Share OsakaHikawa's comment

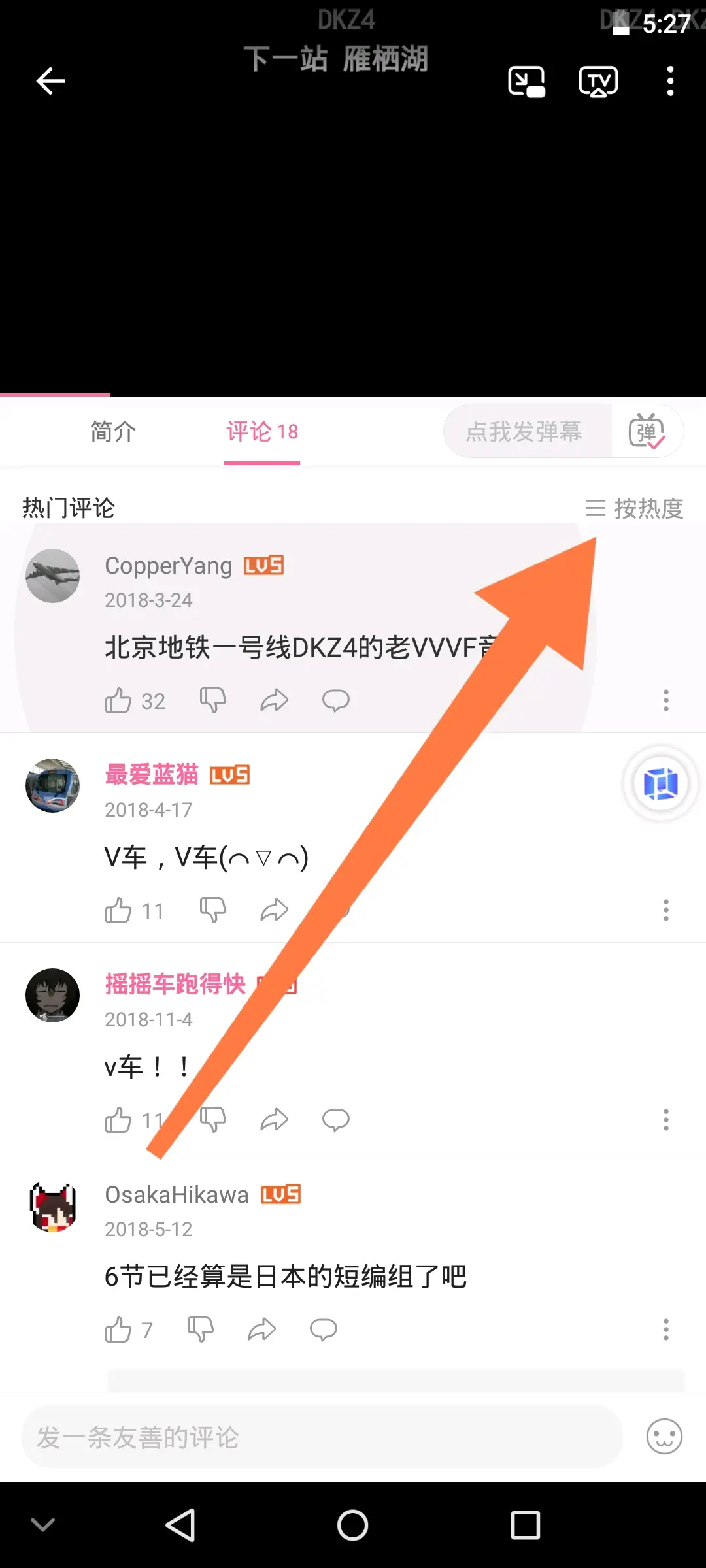coord(262,1330)
